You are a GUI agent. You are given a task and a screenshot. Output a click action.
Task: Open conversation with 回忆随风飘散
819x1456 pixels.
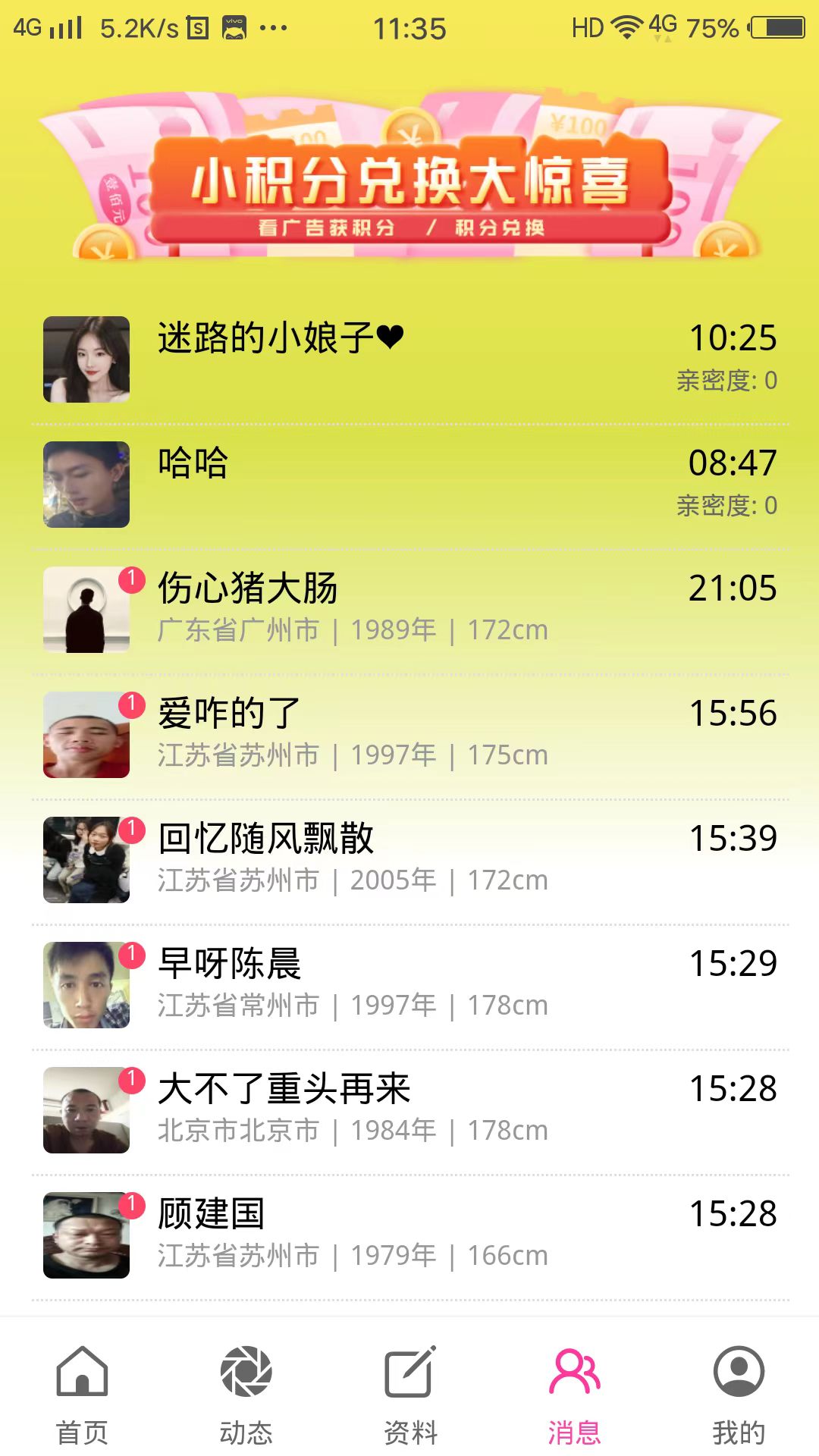(409, 857)
